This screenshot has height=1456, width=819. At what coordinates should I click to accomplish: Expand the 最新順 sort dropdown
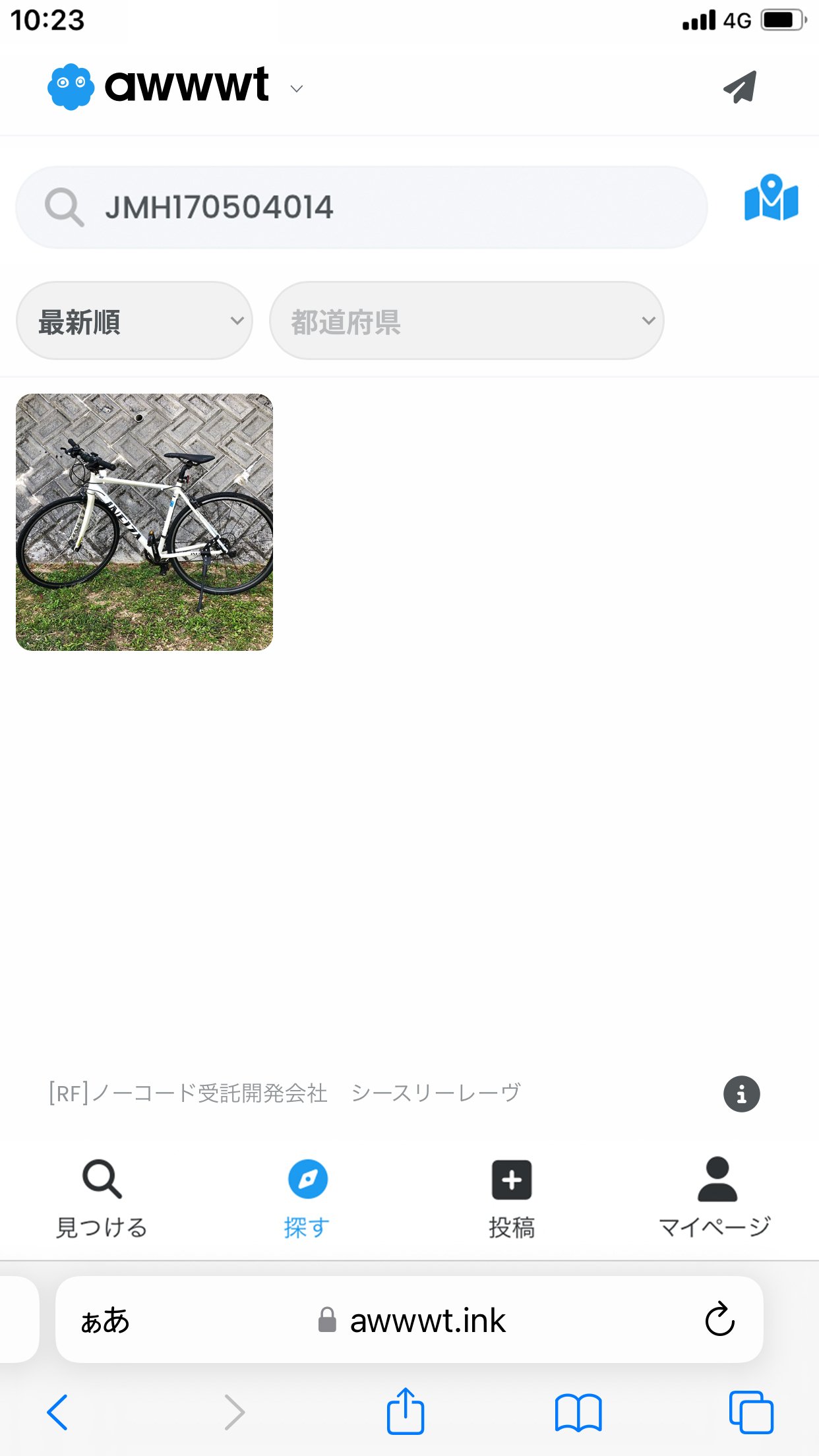[x=134, y=320]
